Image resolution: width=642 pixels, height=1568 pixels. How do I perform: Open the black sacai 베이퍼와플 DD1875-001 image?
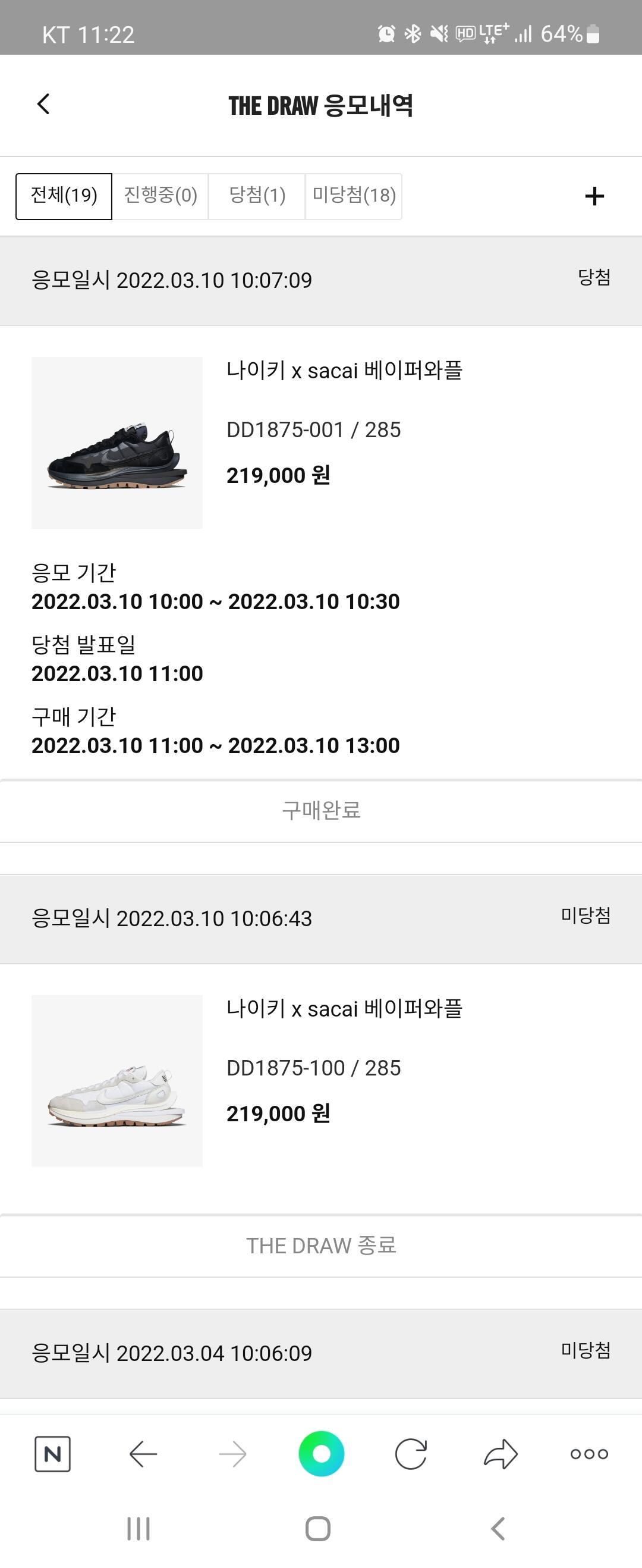point(117,443)
